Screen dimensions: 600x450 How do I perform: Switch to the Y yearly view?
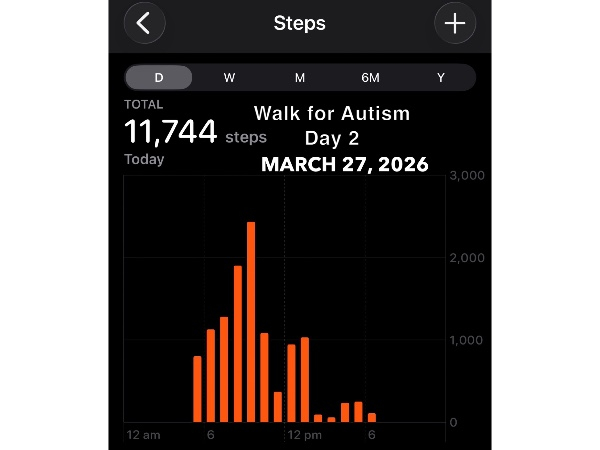pos(440,78)
